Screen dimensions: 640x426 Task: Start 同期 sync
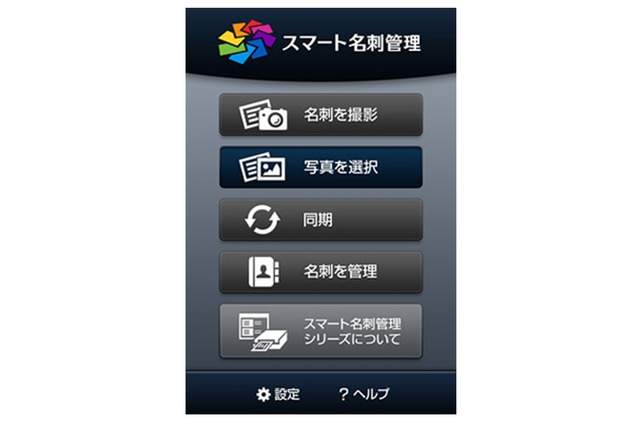point(320,220)
